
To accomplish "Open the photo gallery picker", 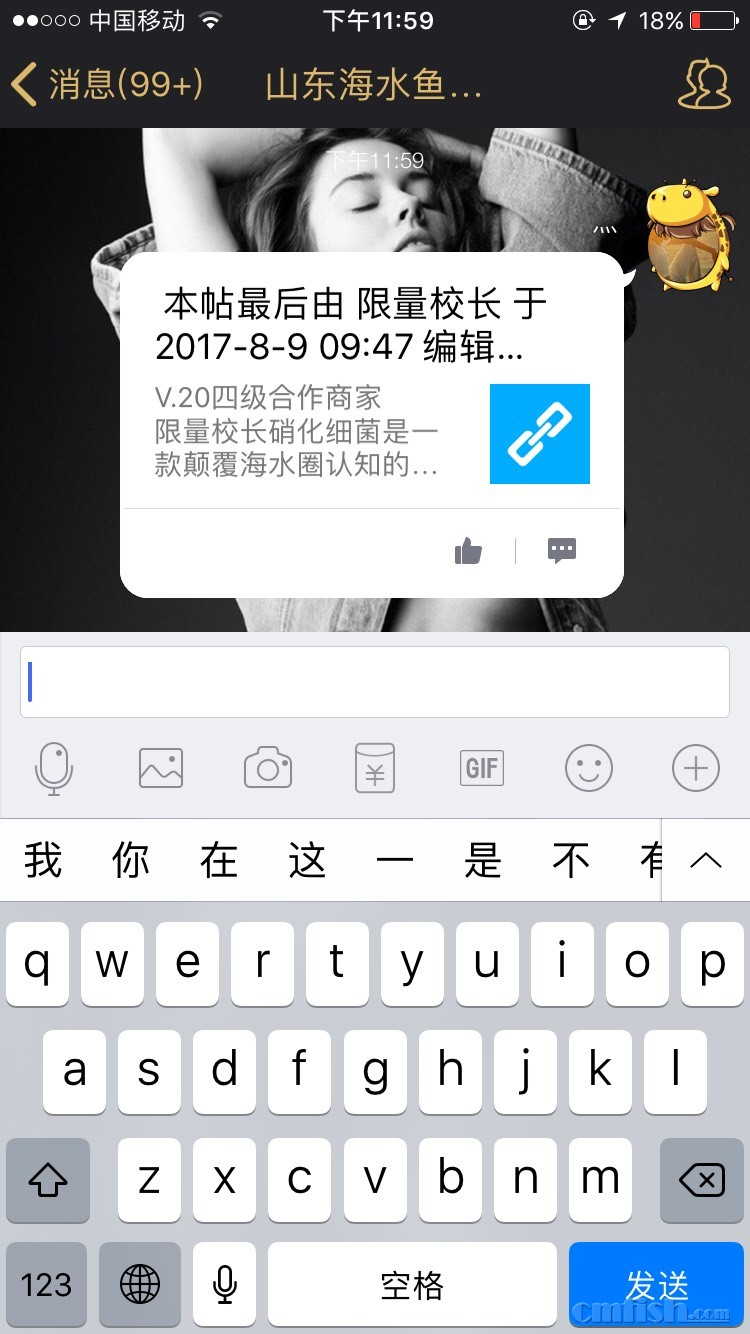I will point(161,769).
